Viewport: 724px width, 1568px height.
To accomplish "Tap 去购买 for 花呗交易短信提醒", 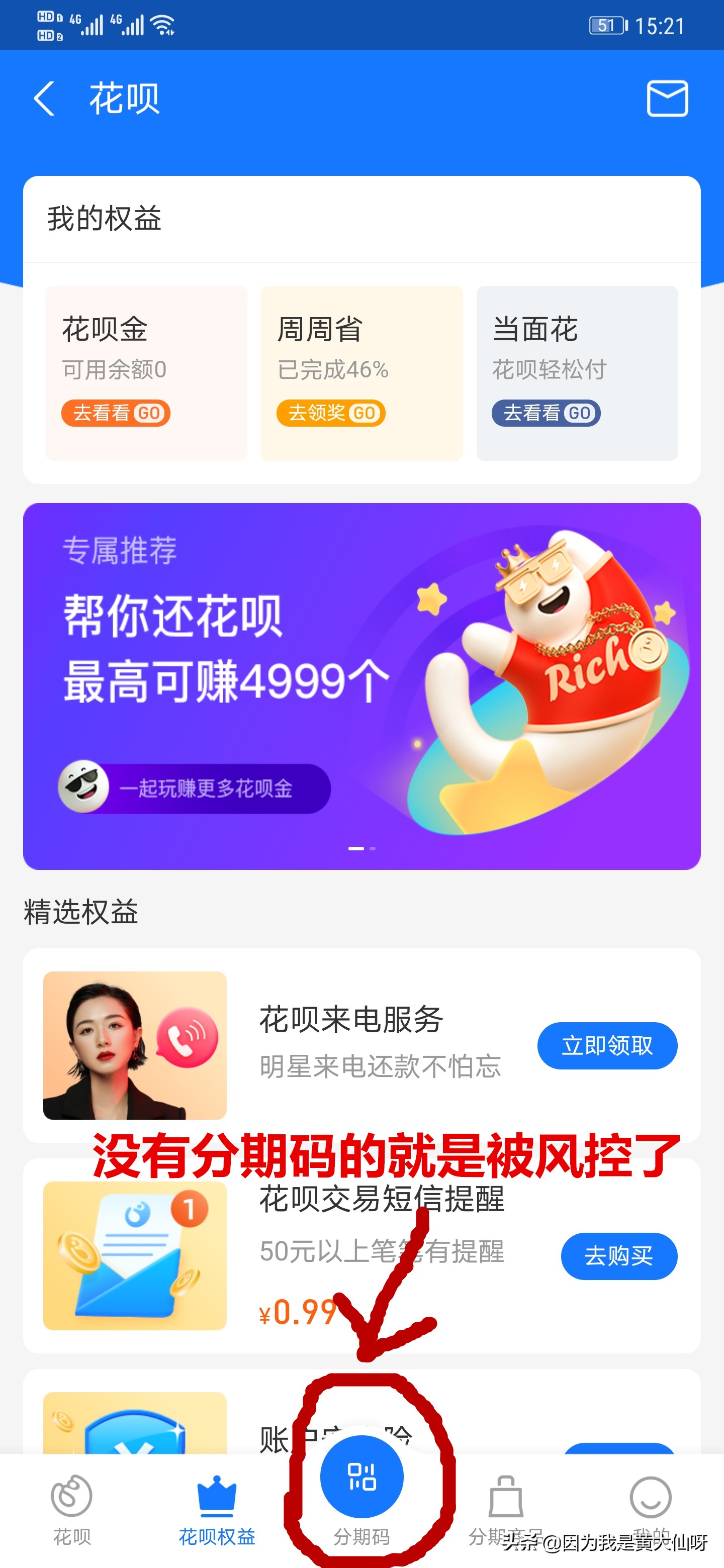I will point(618,1256).
